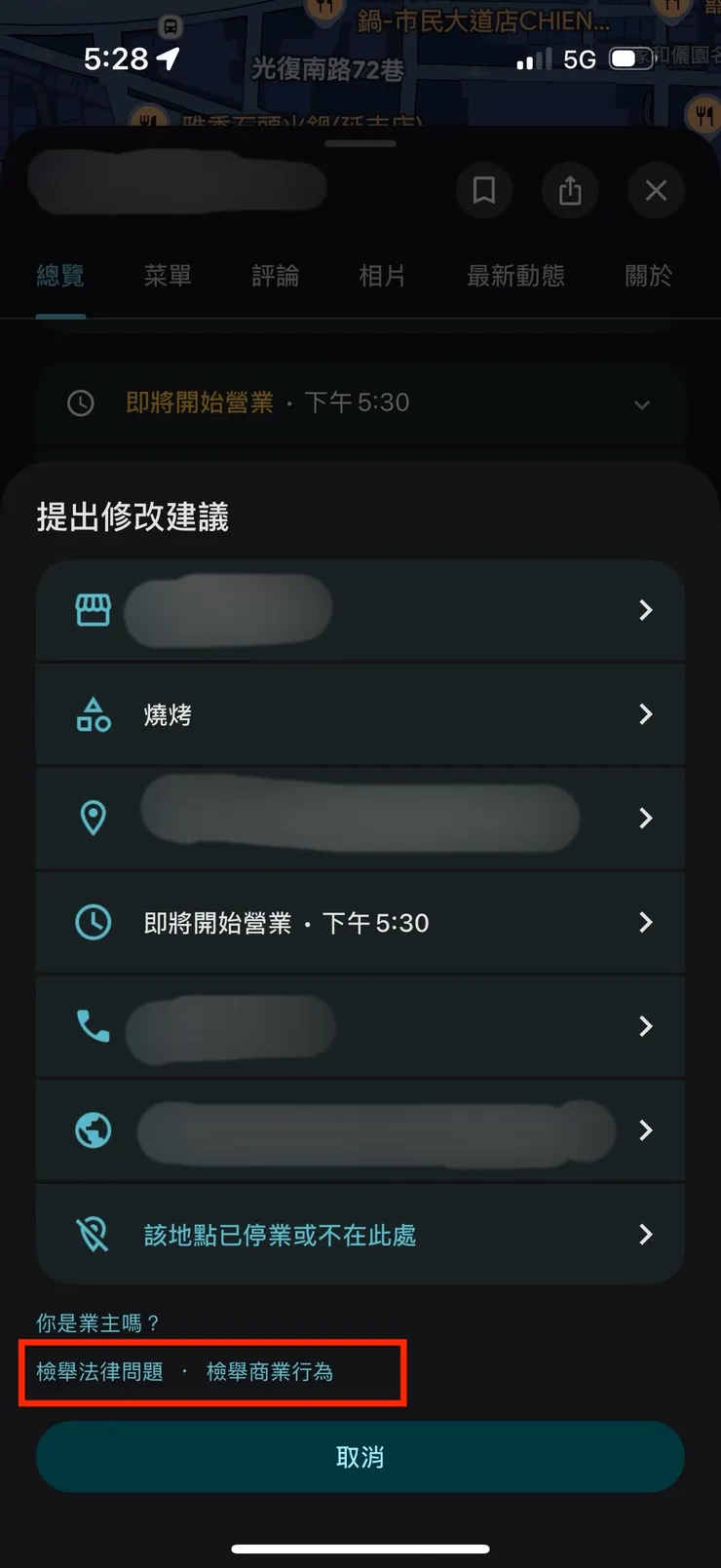Tap the phone icon to edit the number

(x=93, y=1026)
